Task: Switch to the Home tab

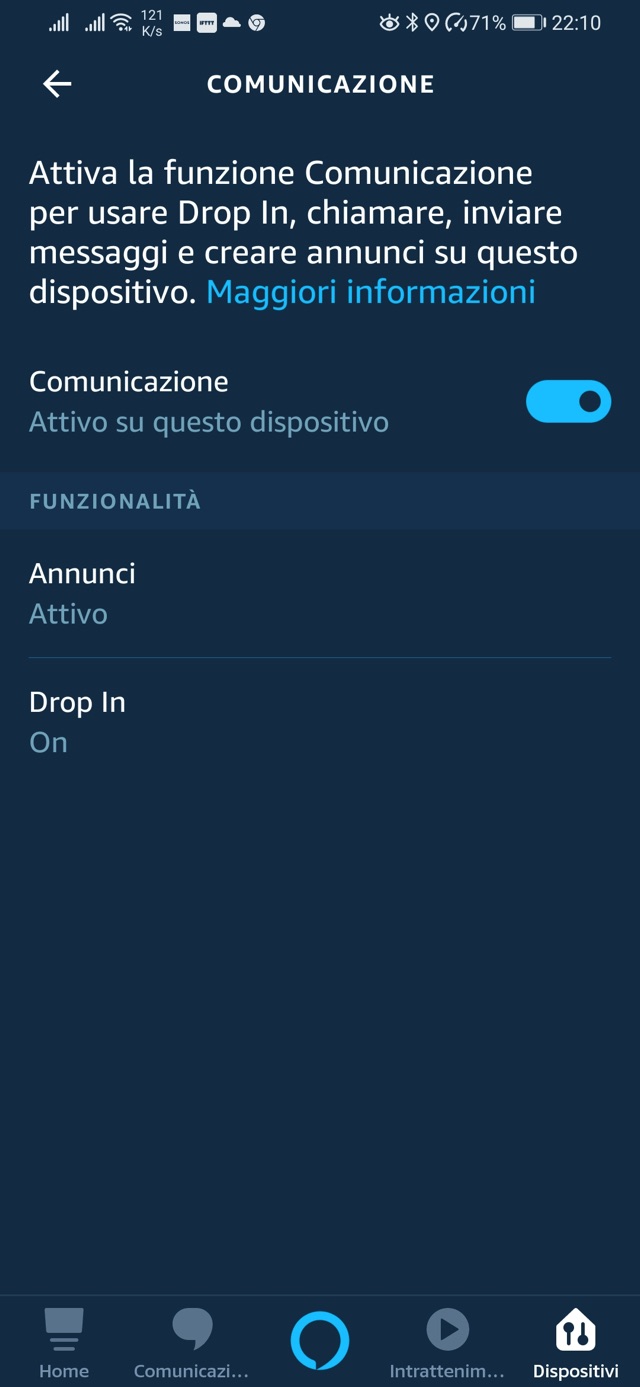Action: click(64, 1343)
